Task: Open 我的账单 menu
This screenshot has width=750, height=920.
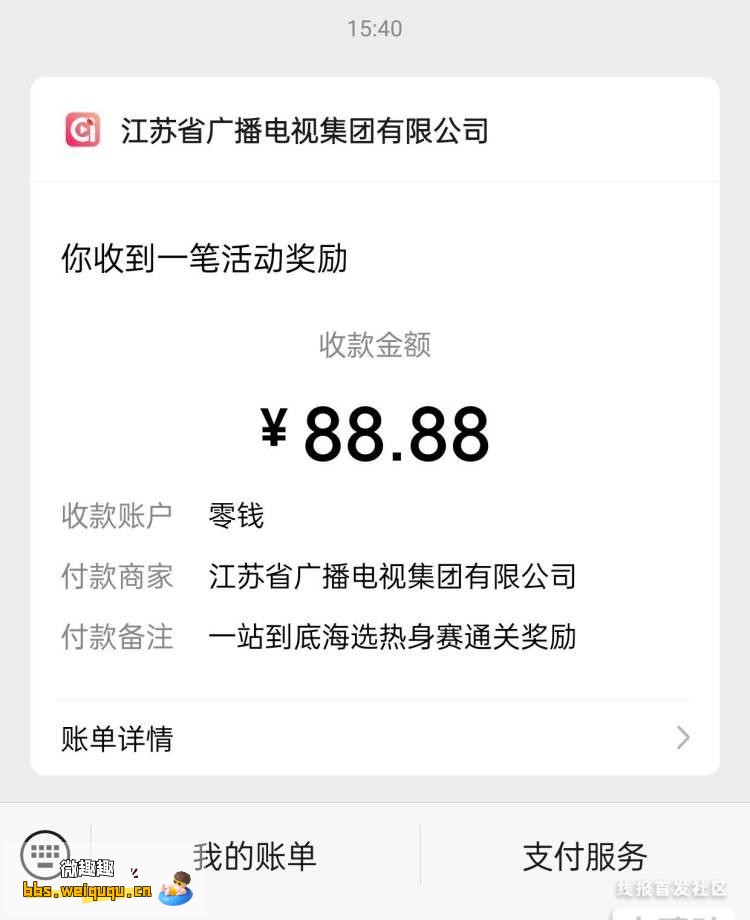Action: coord(255,856)
